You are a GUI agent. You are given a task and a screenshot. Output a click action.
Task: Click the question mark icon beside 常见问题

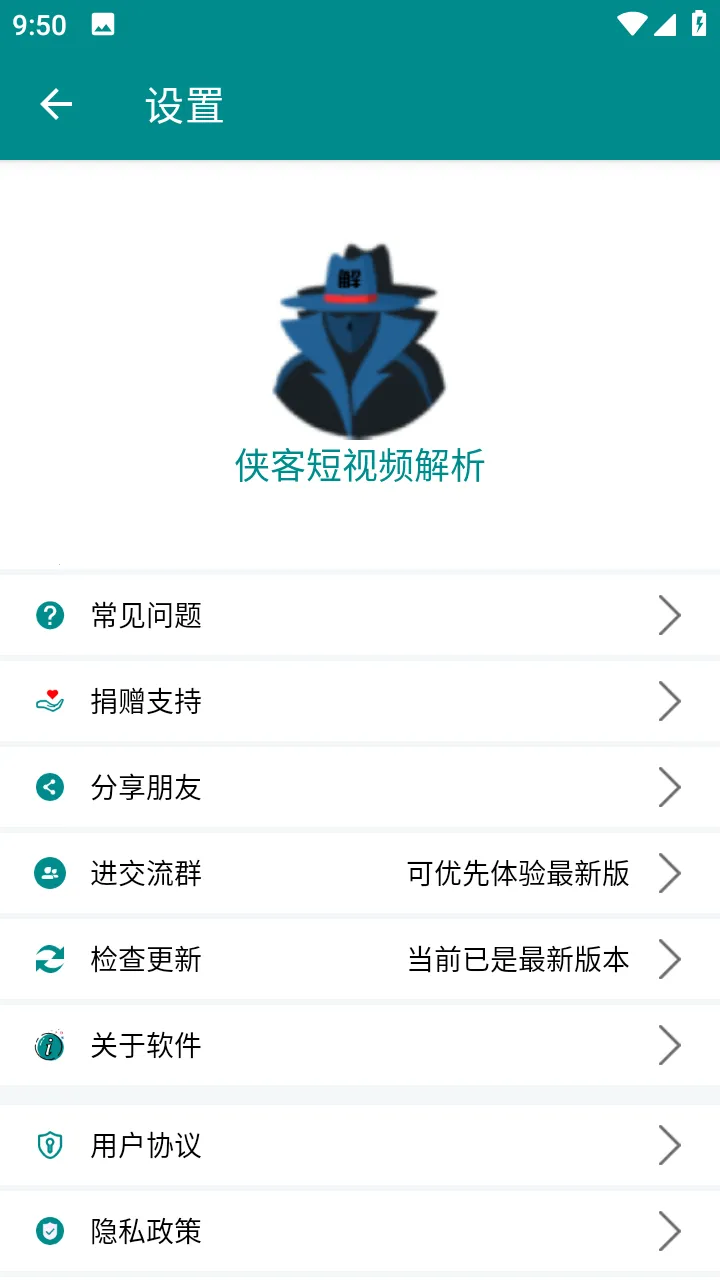(49, 615)
